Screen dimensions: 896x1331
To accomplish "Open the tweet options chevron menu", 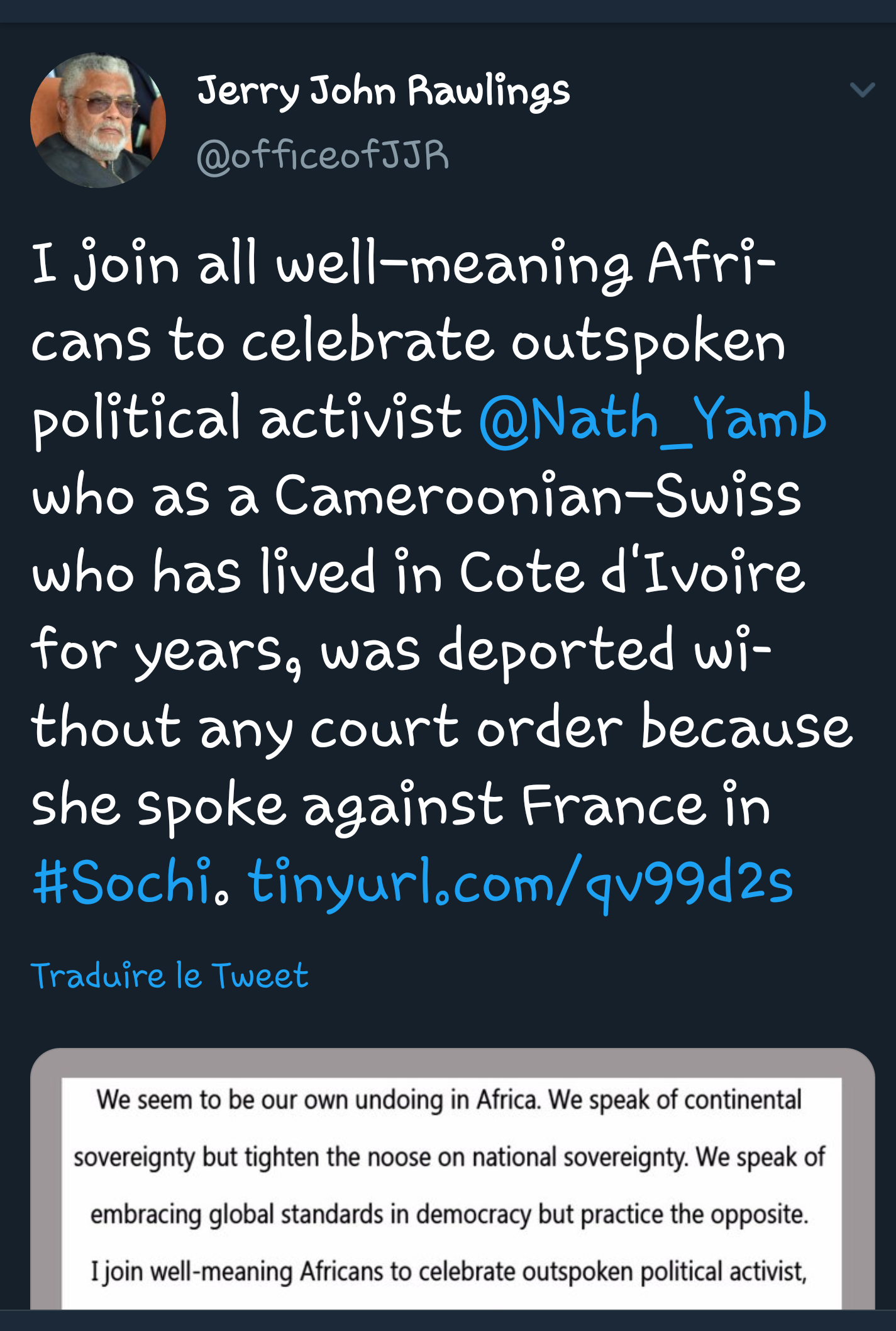I will tap(861, 90).
